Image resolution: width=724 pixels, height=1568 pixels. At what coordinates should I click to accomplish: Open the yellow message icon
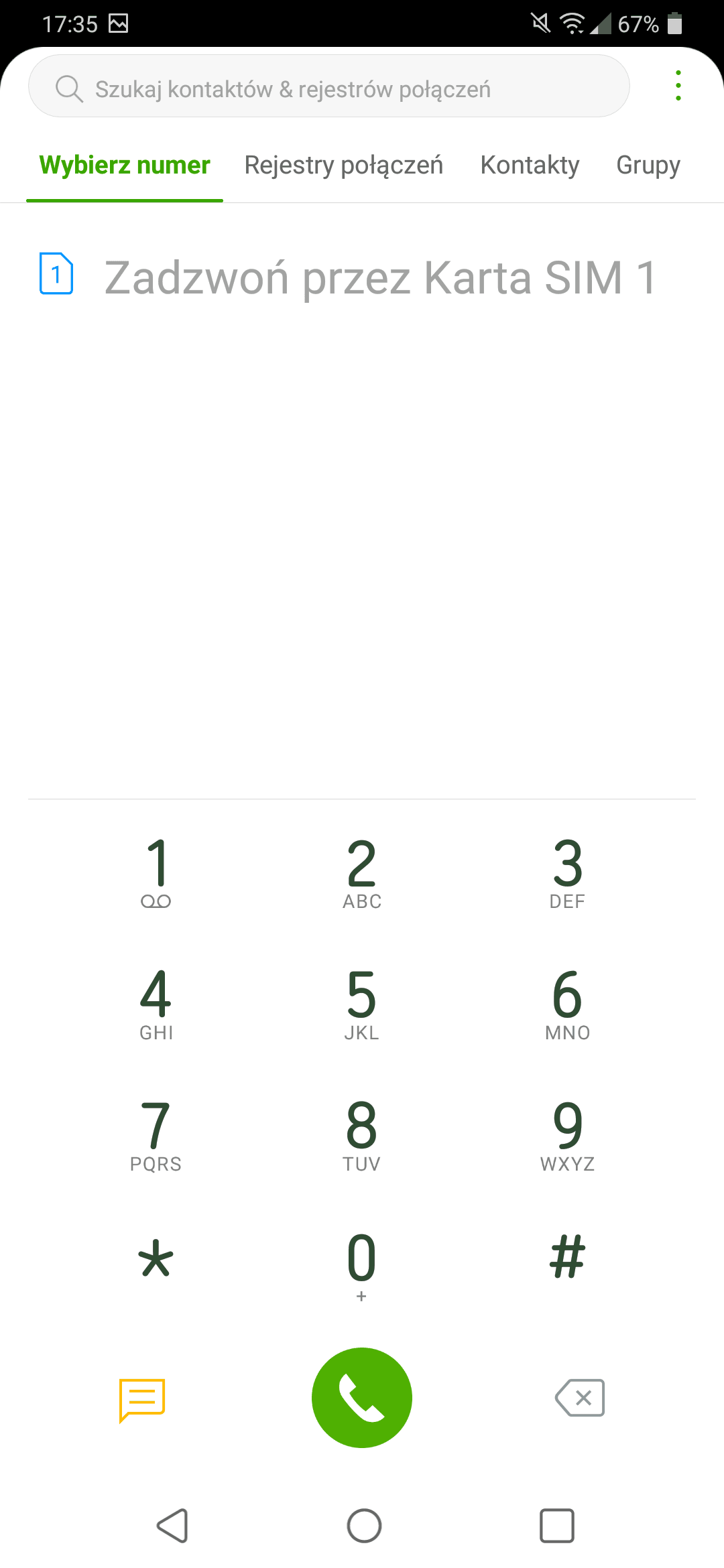tap(142, 1399)
